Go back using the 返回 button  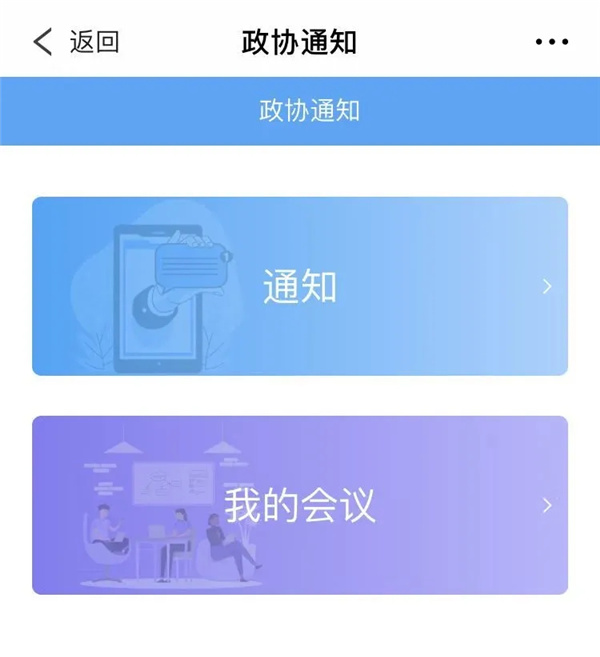pyautogui.click(x=76, y=42)
